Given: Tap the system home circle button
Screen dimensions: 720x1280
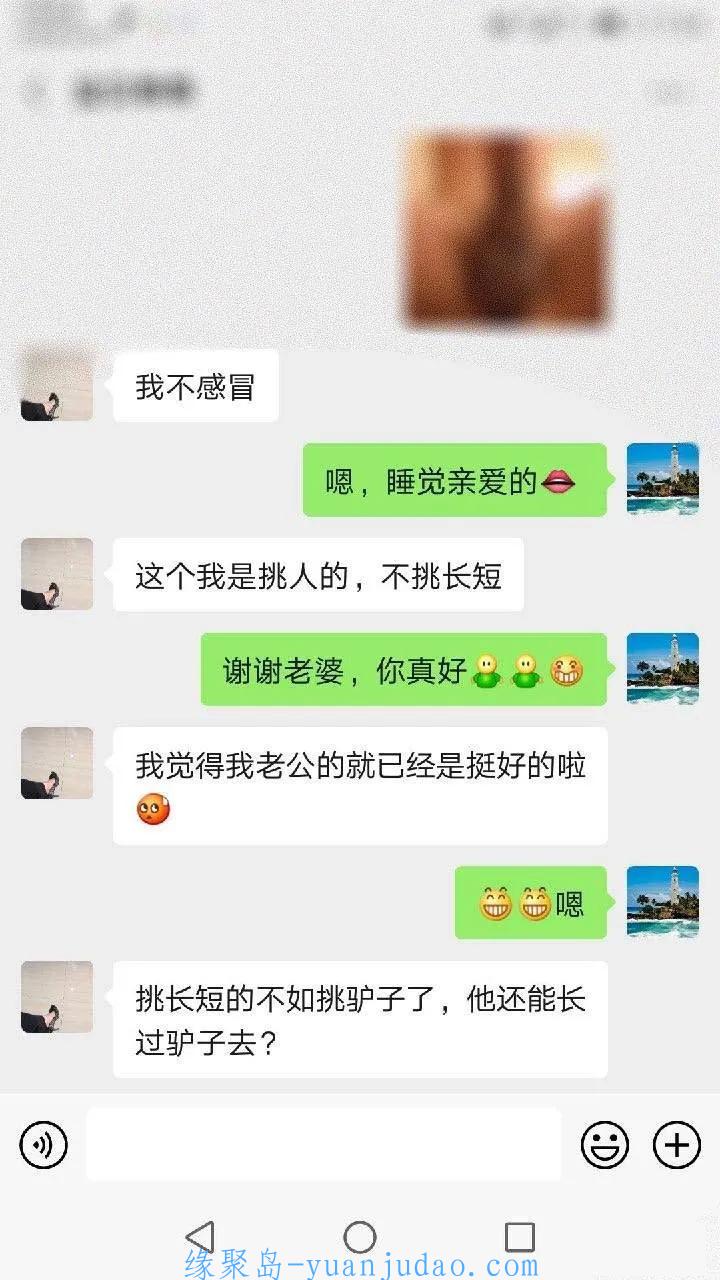Looking at the screenshot, I should point(360,1237).
